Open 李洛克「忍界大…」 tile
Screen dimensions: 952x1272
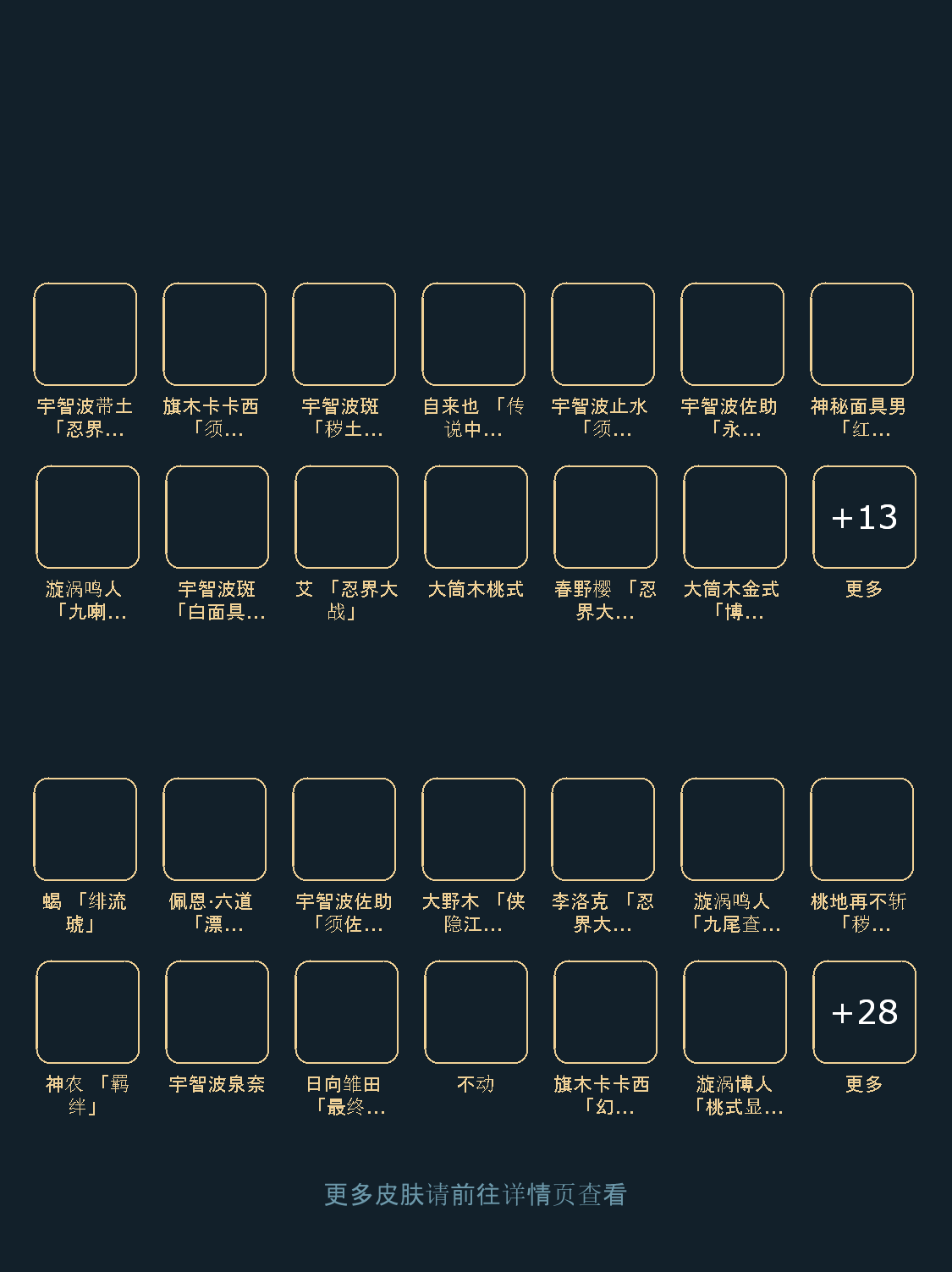603,829
